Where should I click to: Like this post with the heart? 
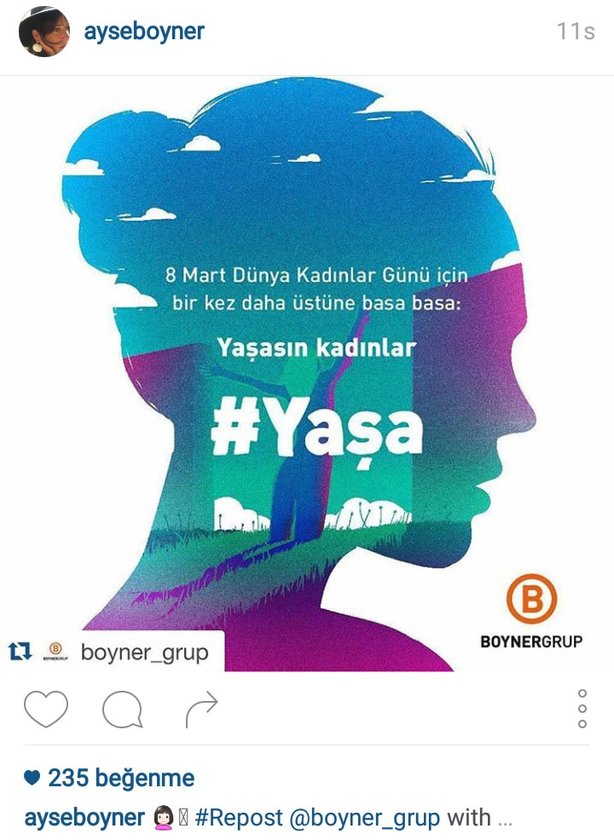[x=45, y=709]
